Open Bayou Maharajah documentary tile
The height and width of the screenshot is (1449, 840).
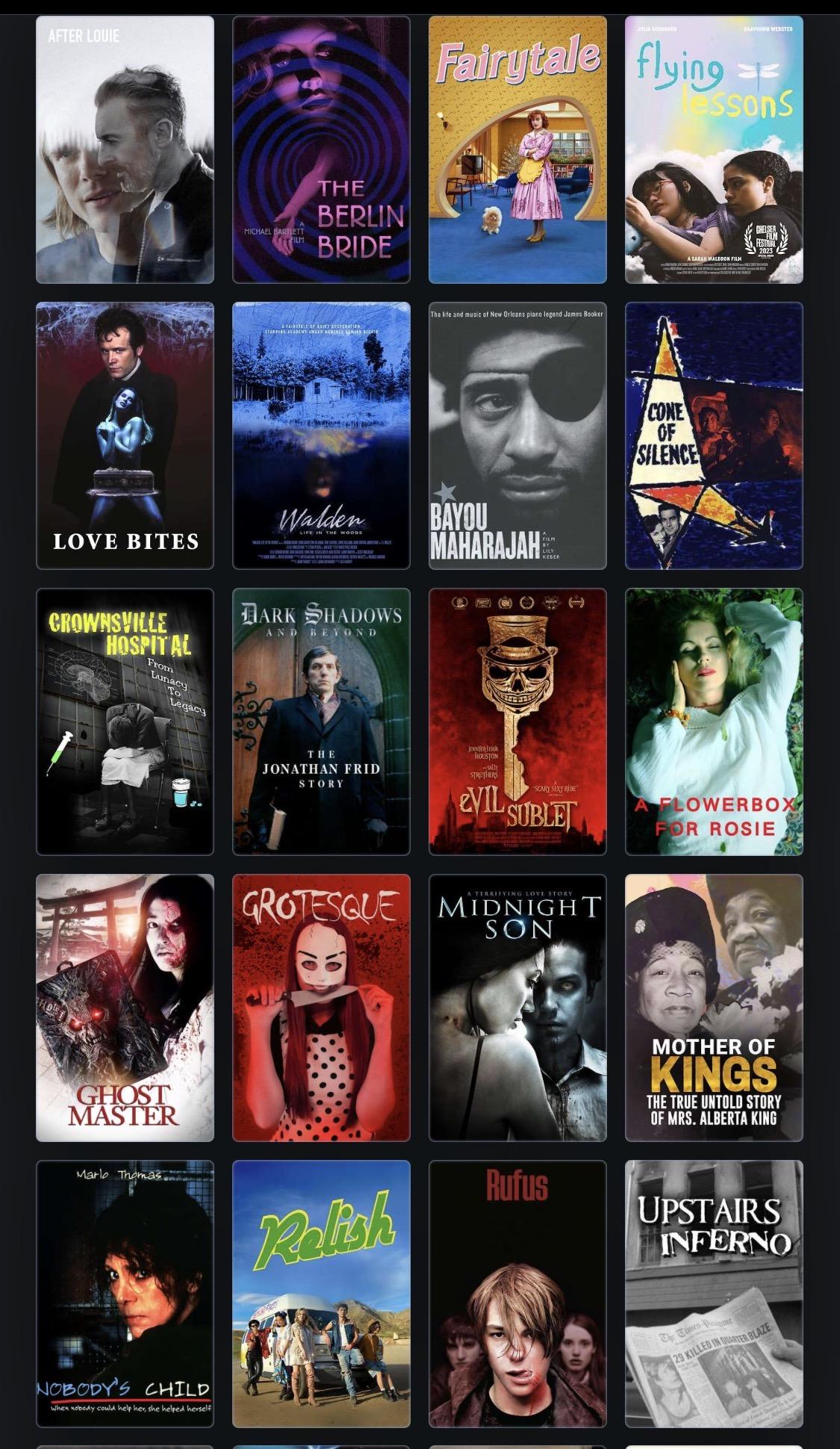tap(517, 435)
